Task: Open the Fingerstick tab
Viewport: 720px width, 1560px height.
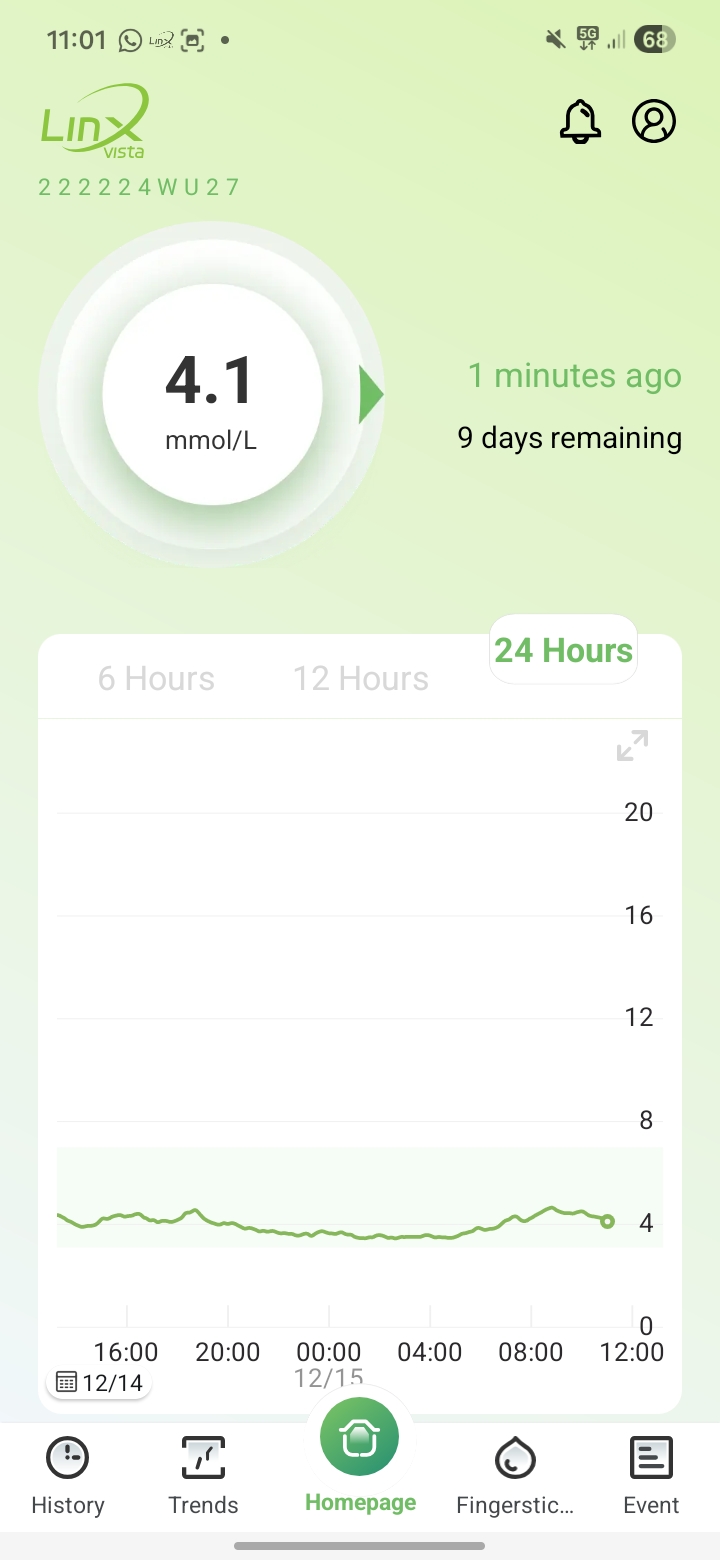Action: [515, 1477]
